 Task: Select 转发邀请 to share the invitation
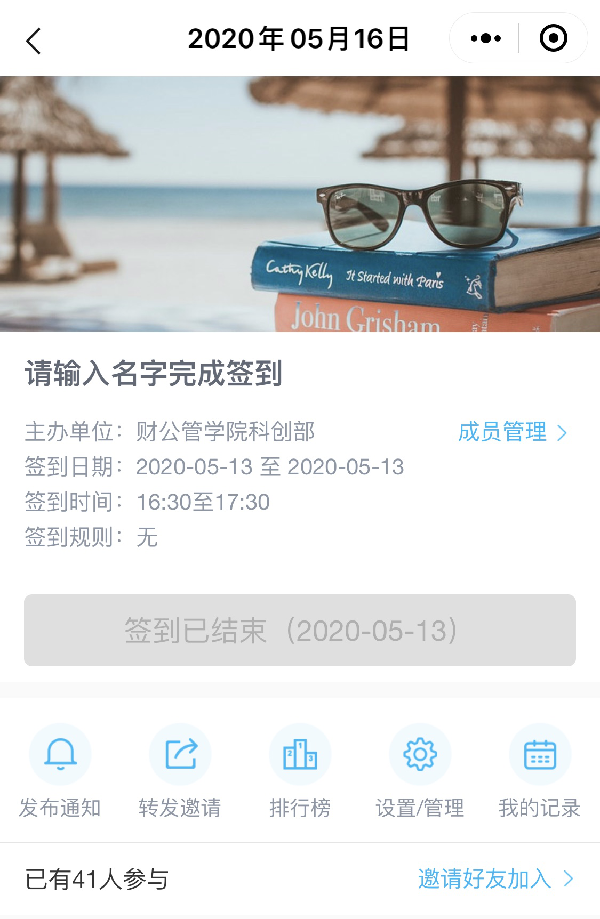180,772
